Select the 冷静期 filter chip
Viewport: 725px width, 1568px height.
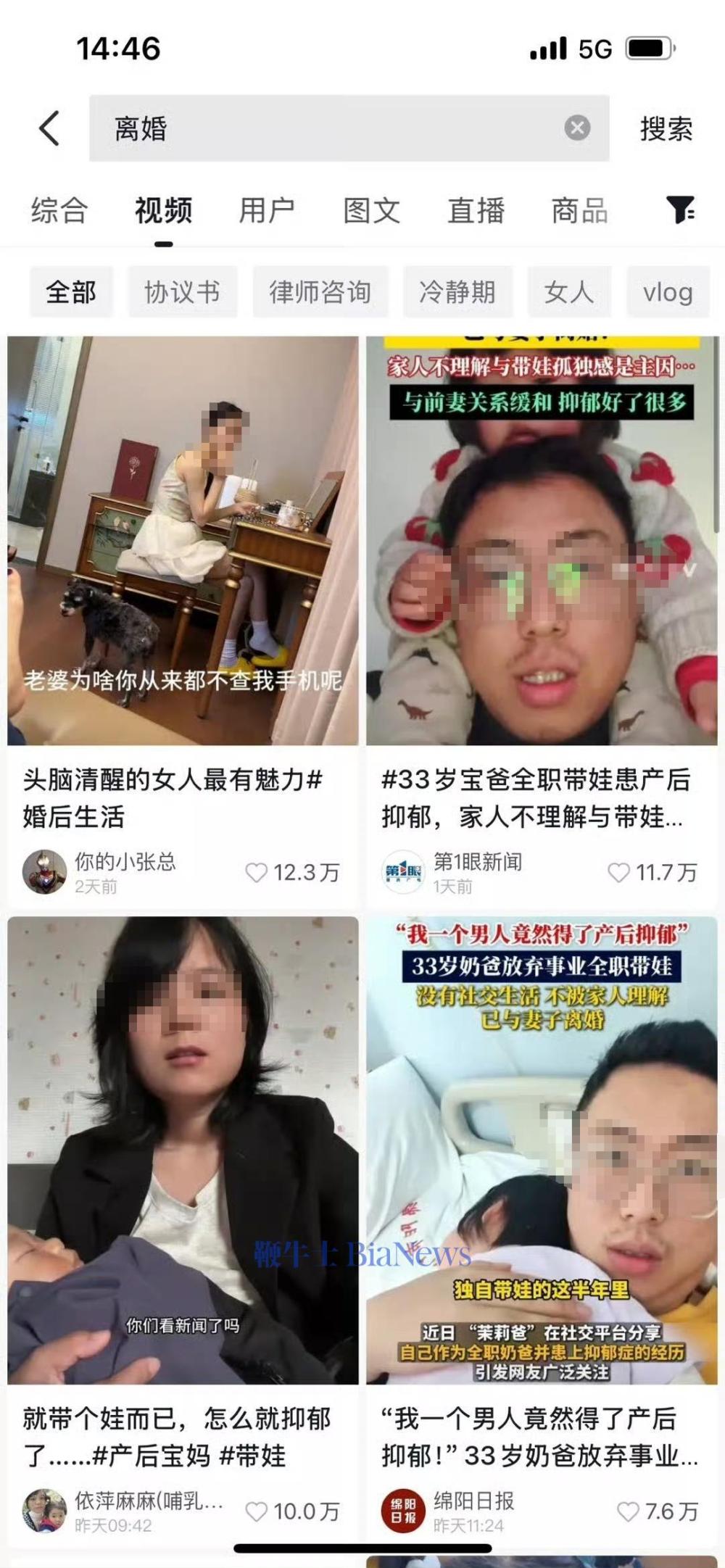click(x=457, y=292)
